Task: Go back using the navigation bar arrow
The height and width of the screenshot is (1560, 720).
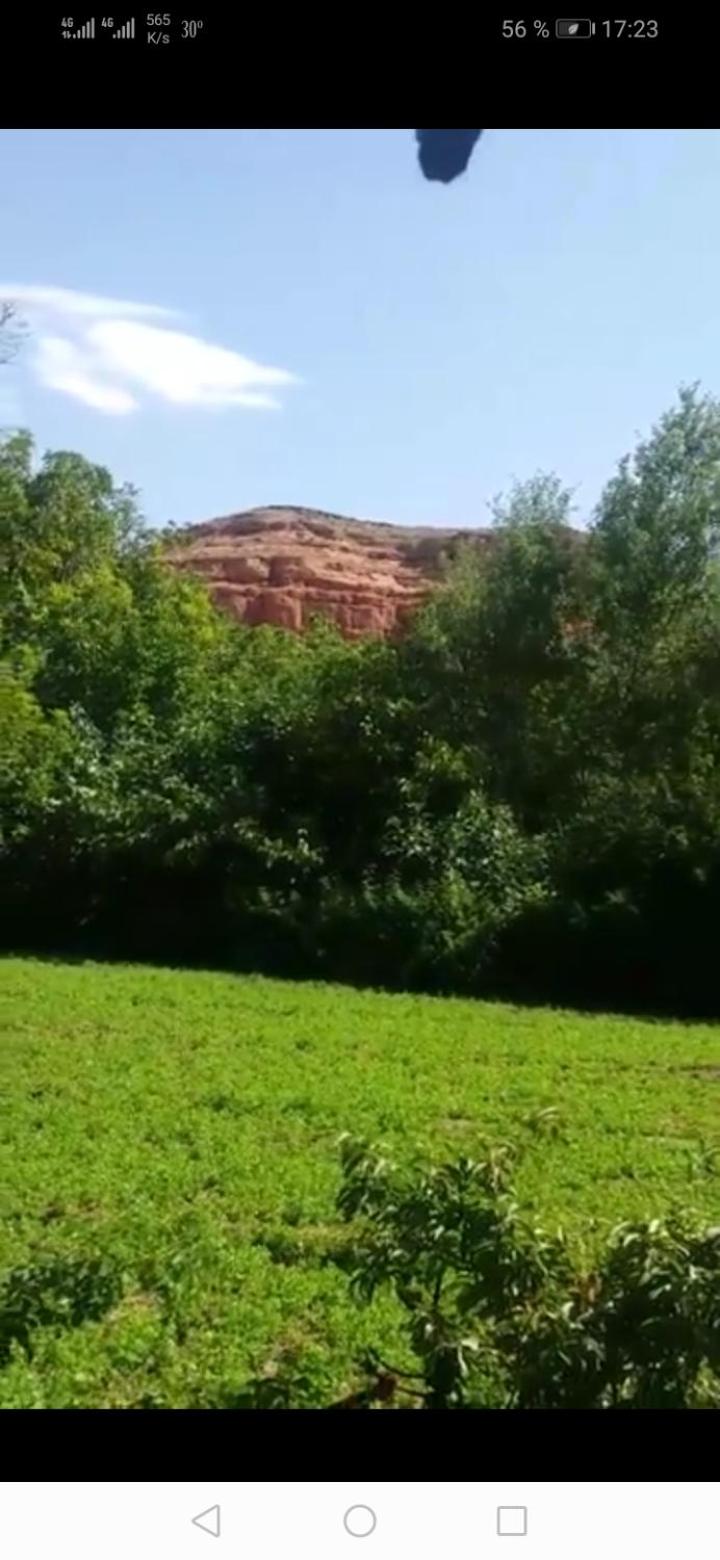Action: [206, 1521]
